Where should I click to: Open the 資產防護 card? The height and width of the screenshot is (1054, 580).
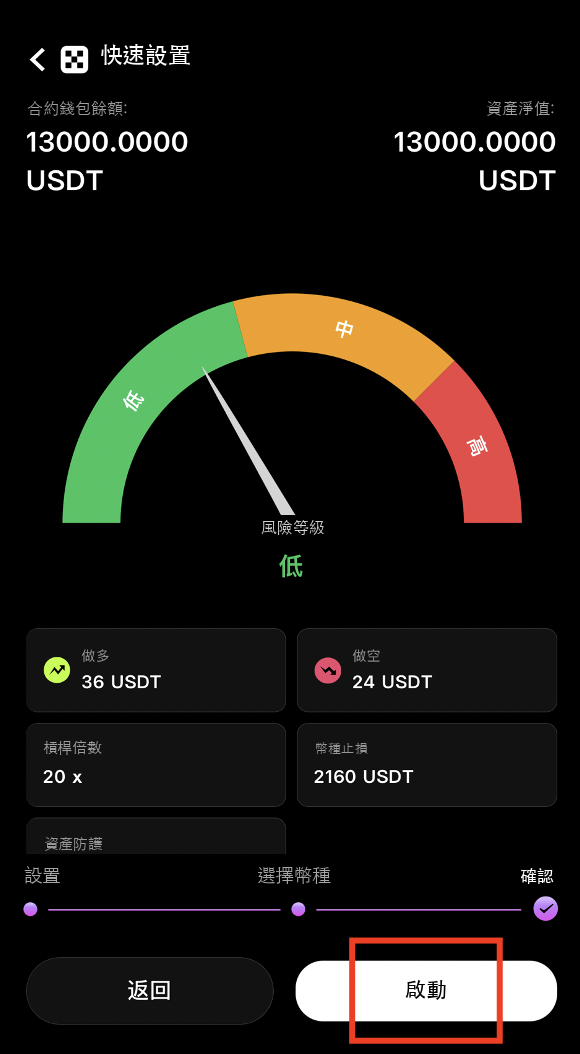[x=156, y=836]
